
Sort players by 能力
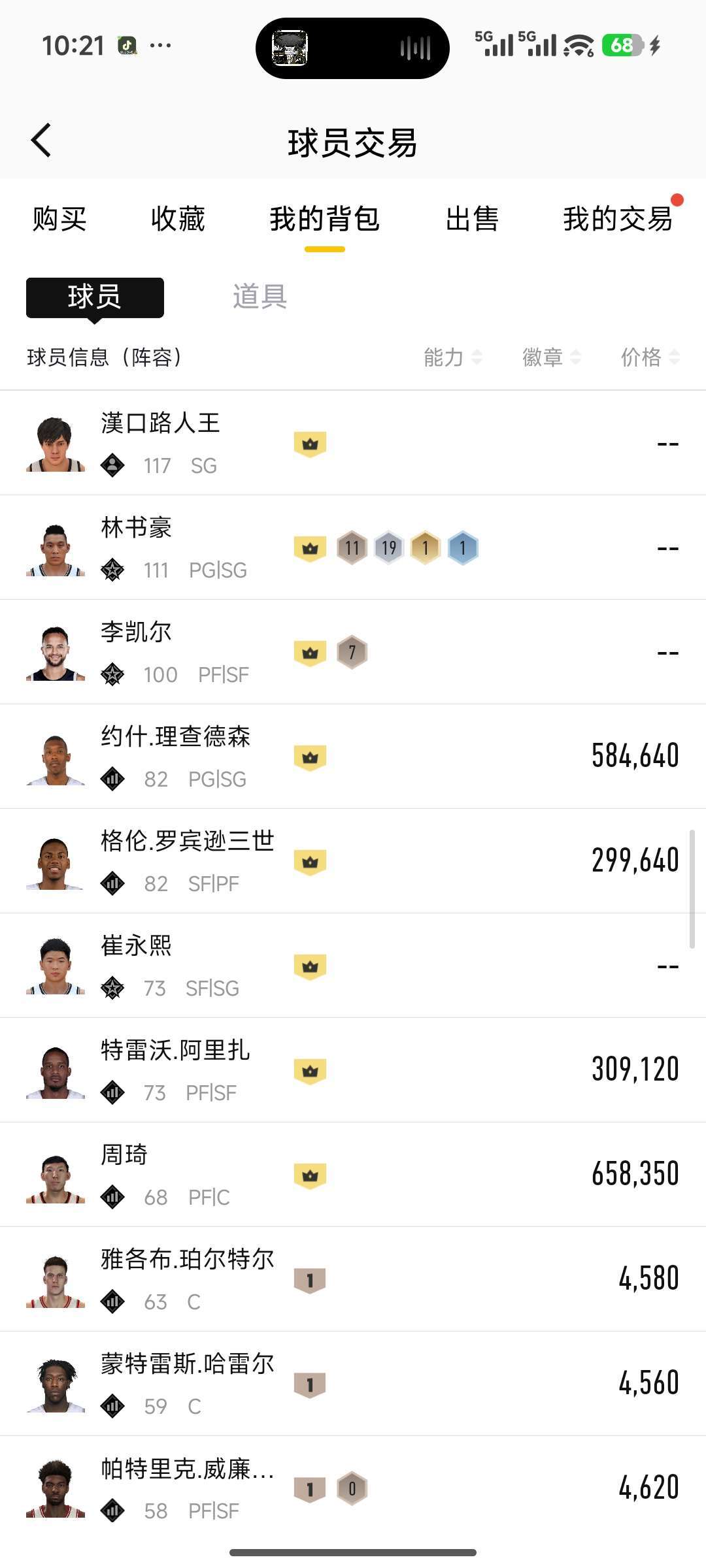pyautogui.click(x=452, y=357)
